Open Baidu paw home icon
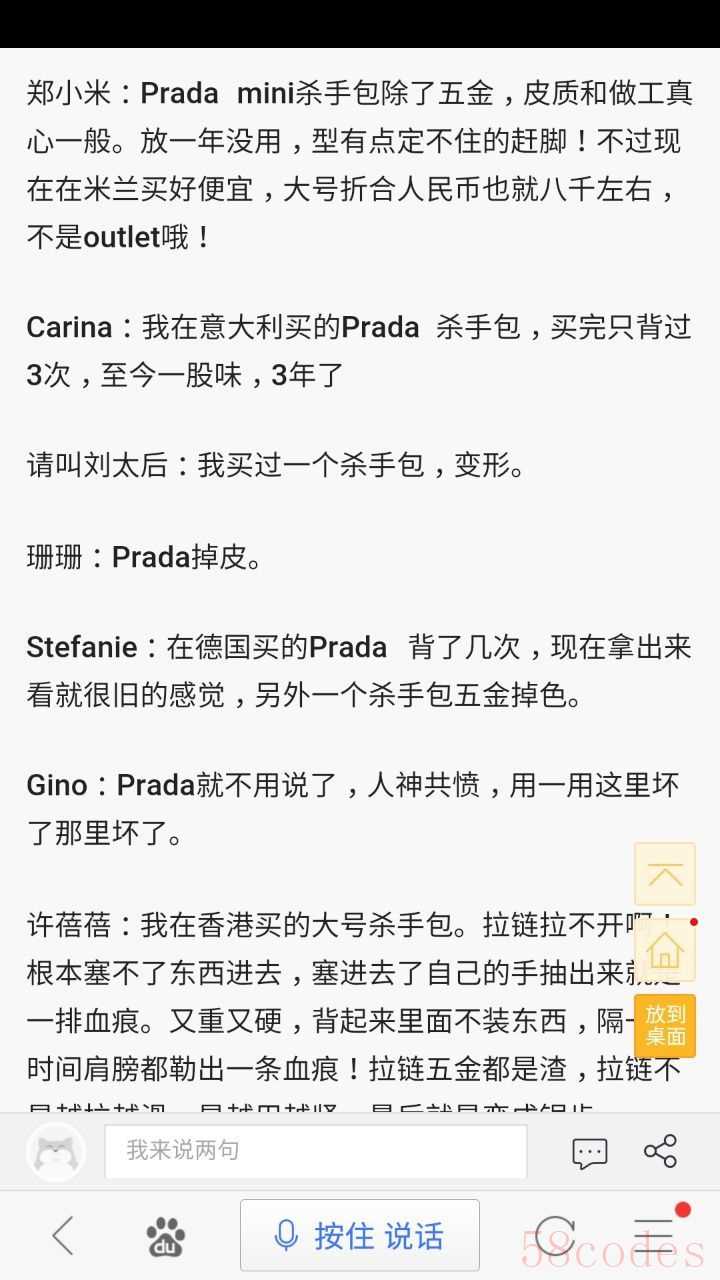 165,1237
